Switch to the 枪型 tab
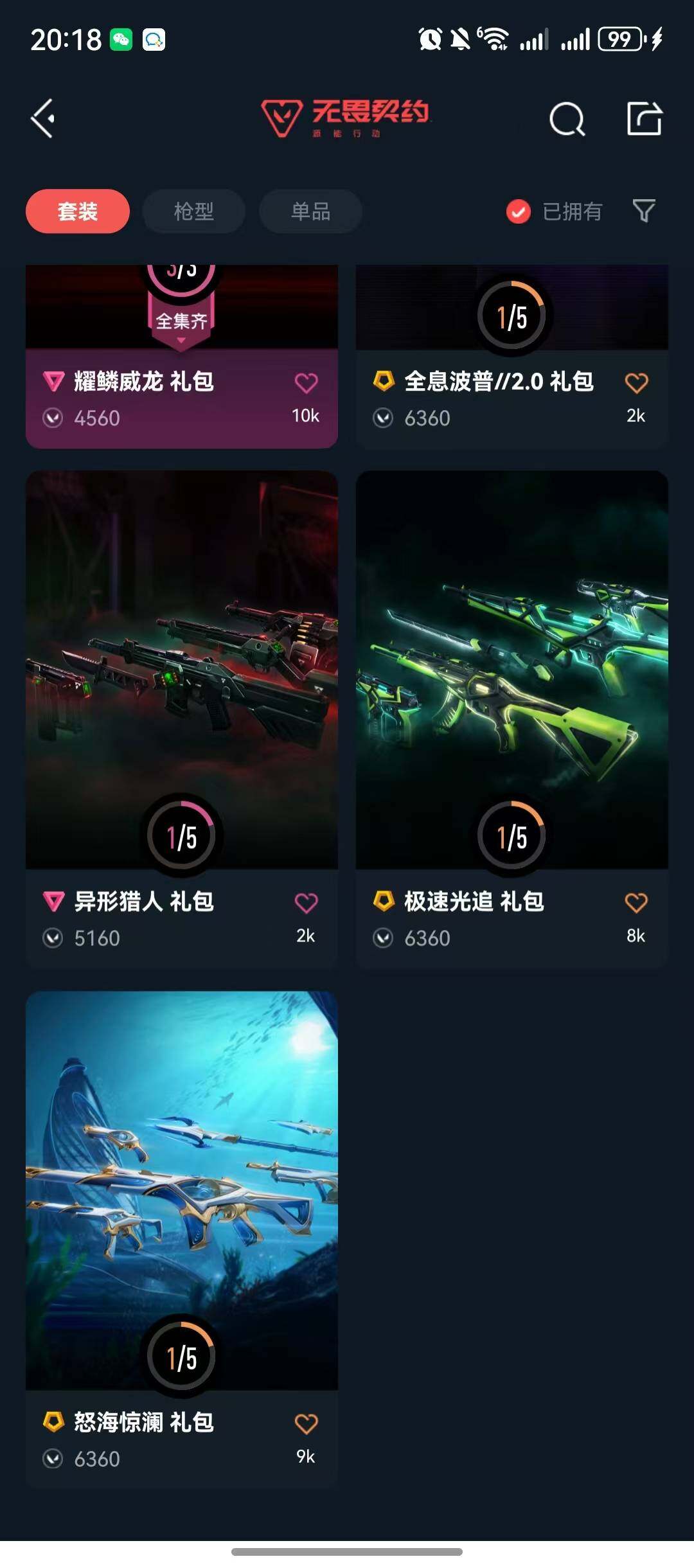The image size is (694, 1568). 193,211
